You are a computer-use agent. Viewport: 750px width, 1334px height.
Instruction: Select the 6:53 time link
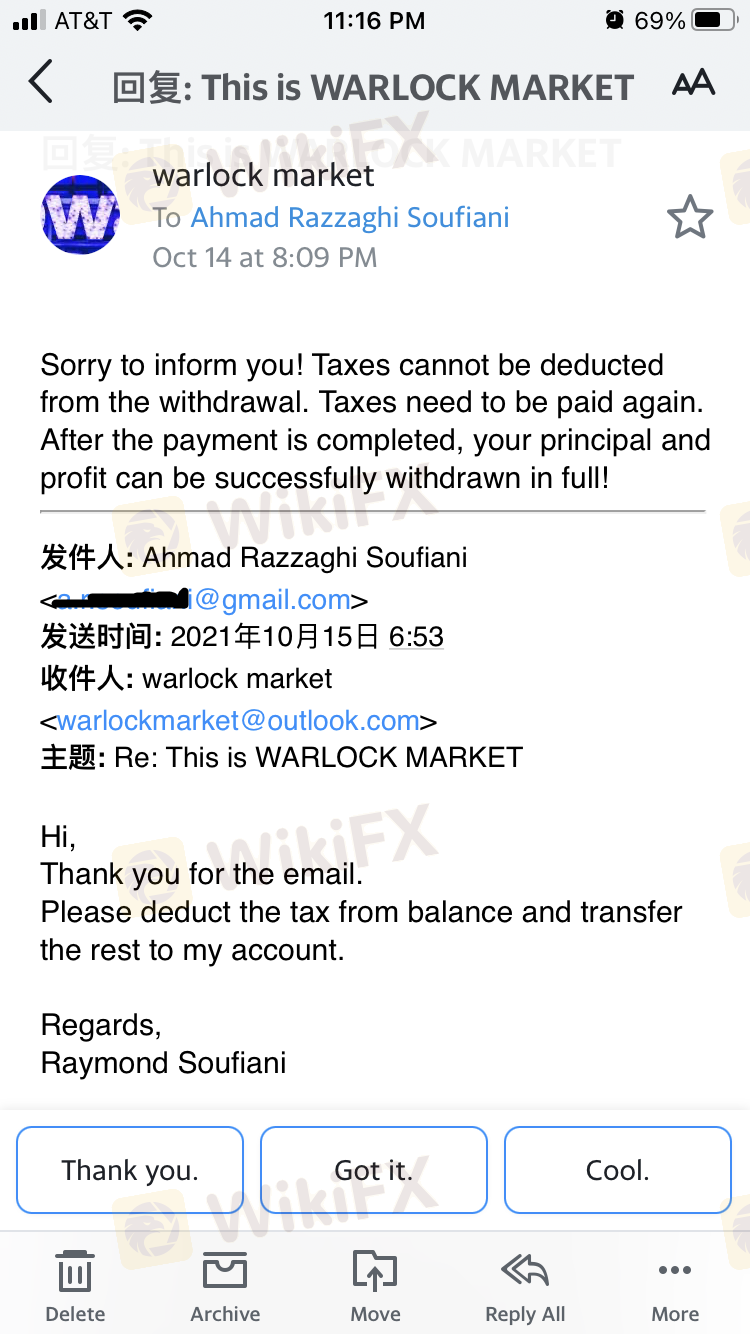click(416, 637)
